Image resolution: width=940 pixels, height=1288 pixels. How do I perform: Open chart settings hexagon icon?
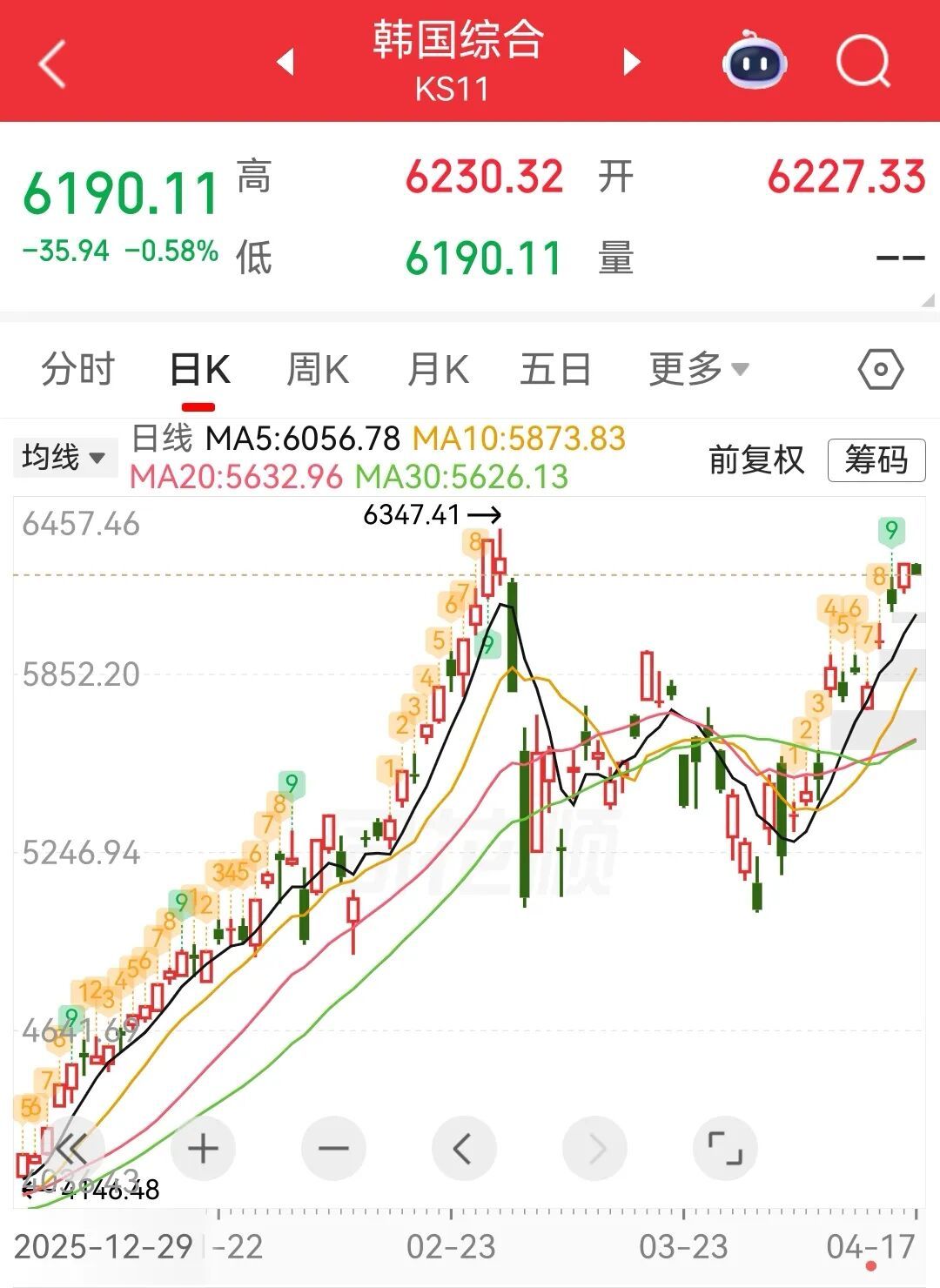click(880, 369)
